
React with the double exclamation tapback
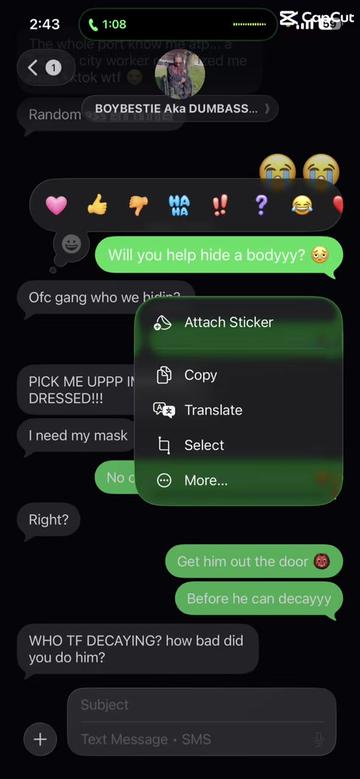[220, 205]
